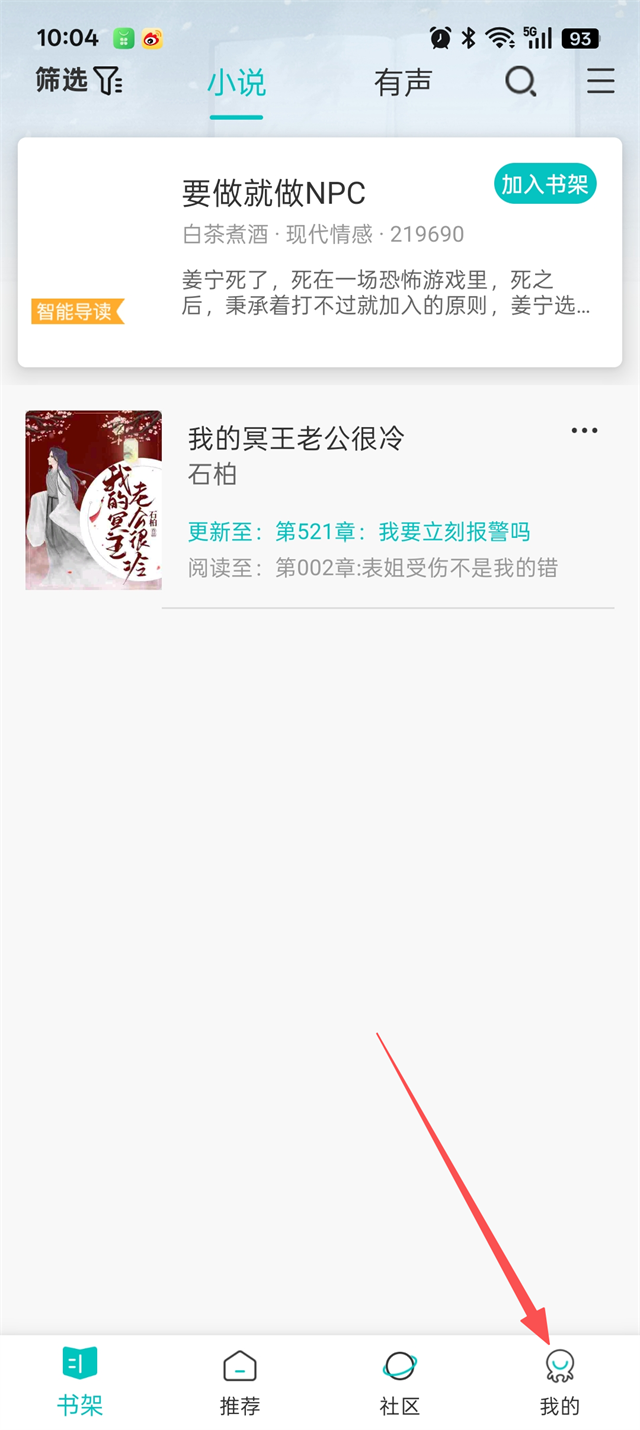The height and width of the screenshot is (1430, 640).
Task: Open the 社区 community tab
Action: pyautogui.click(x=400, y=1380)
